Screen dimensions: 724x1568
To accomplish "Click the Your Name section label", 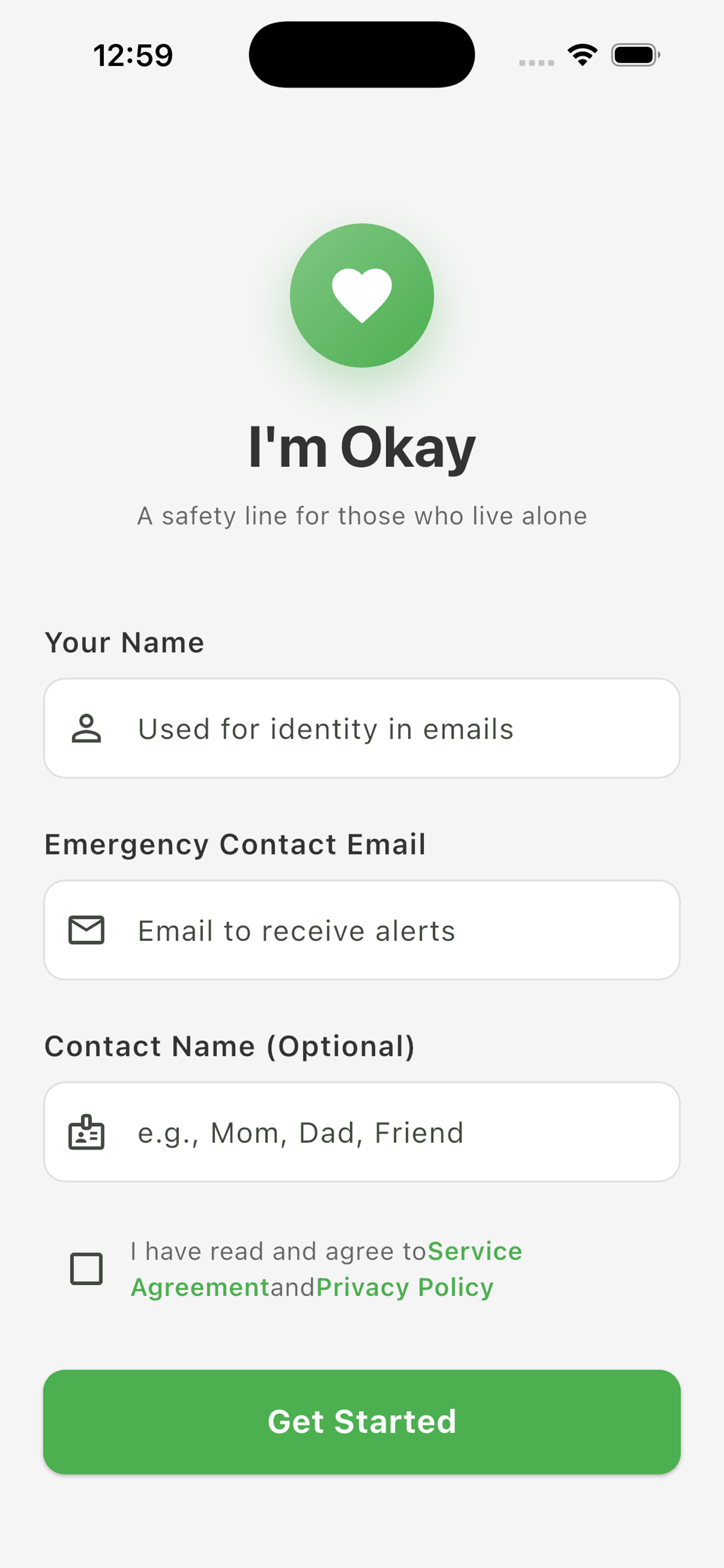I will click(124, 642).
